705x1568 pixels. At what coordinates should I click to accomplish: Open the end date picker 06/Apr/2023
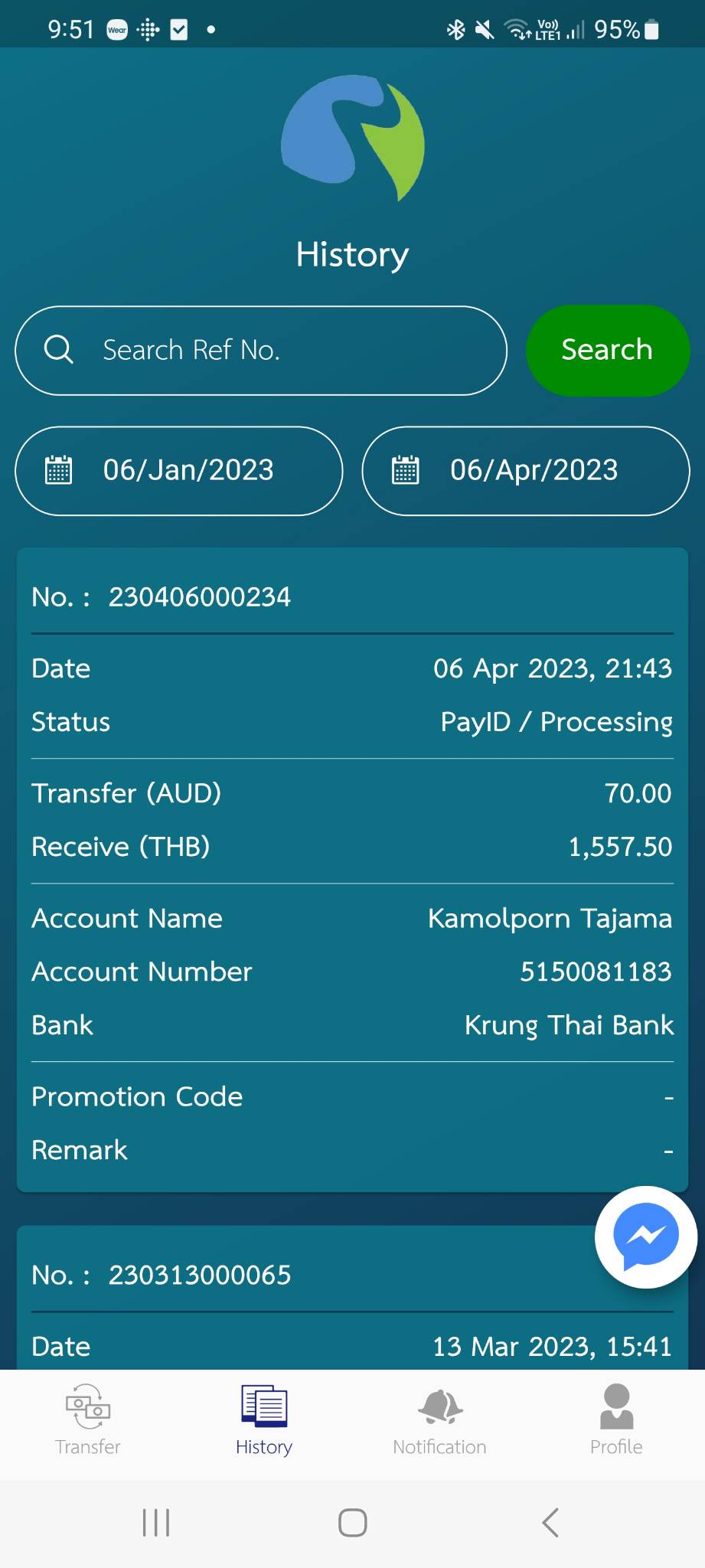pos(525,470)
